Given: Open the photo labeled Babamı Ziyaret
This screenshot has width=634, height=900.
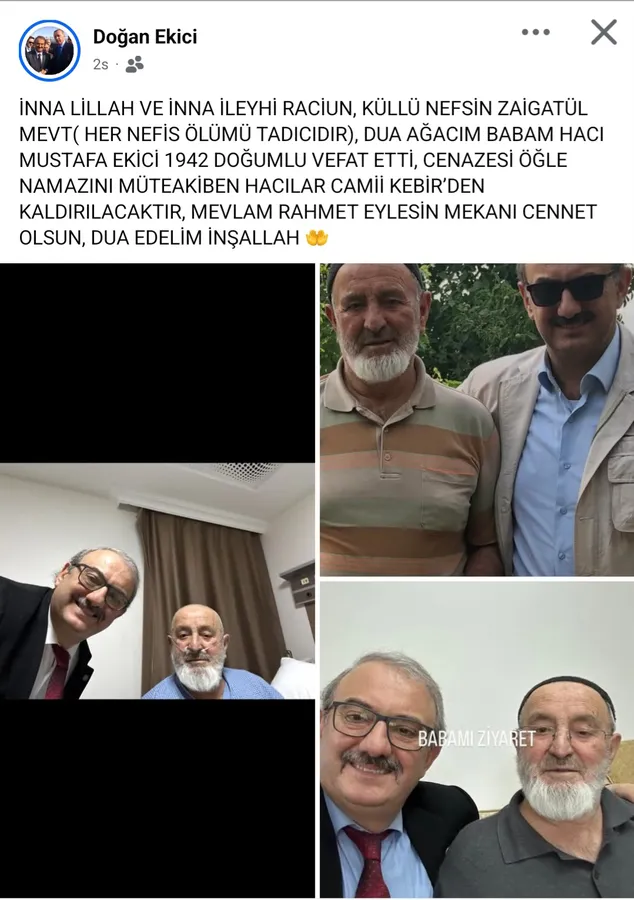Looking at the screenshot, I should coord(476,740).
